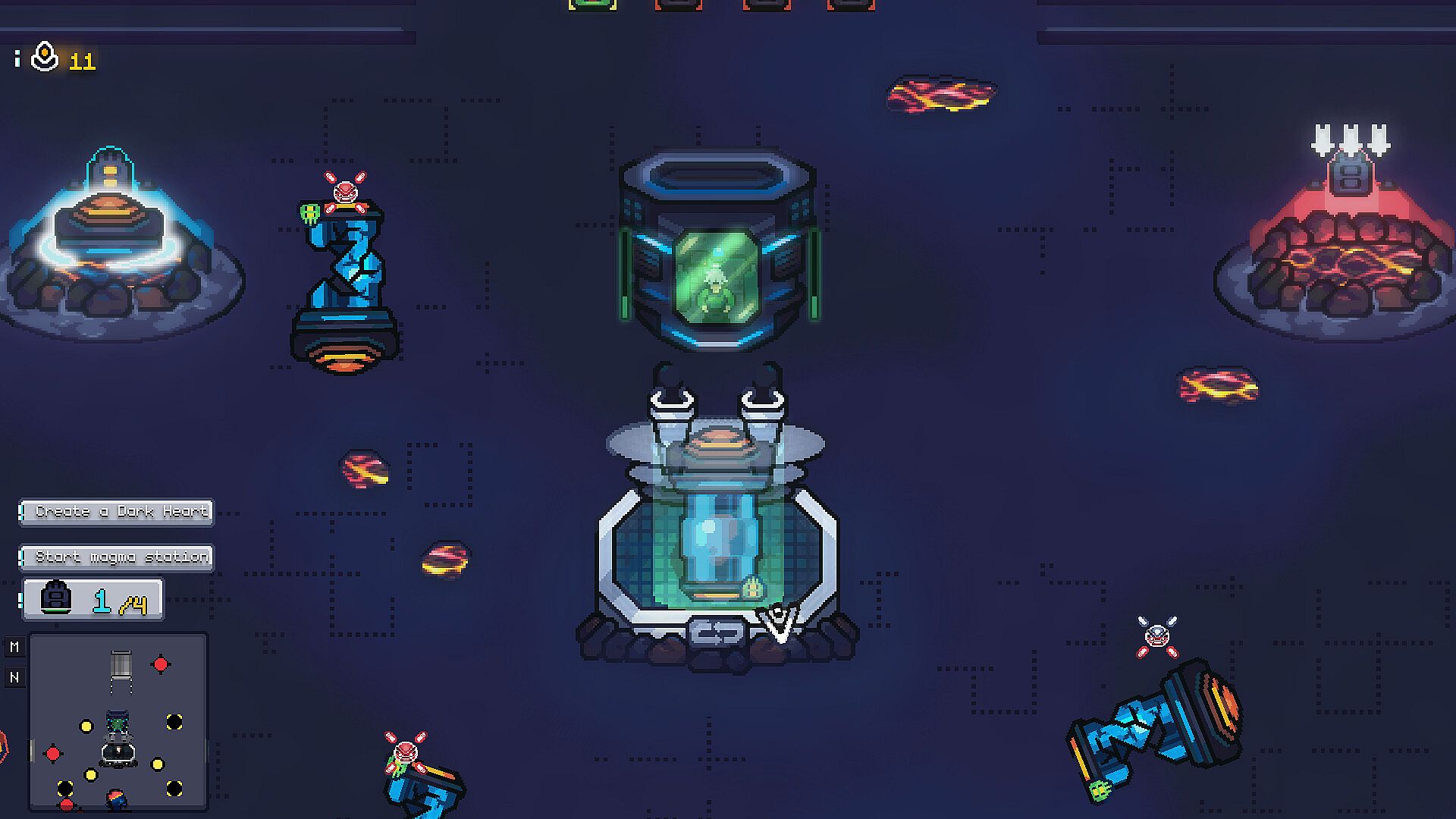This screenshot has height=819, width=1456.
Task: Open the backpack showing 1/4
Action: point(93,601)
